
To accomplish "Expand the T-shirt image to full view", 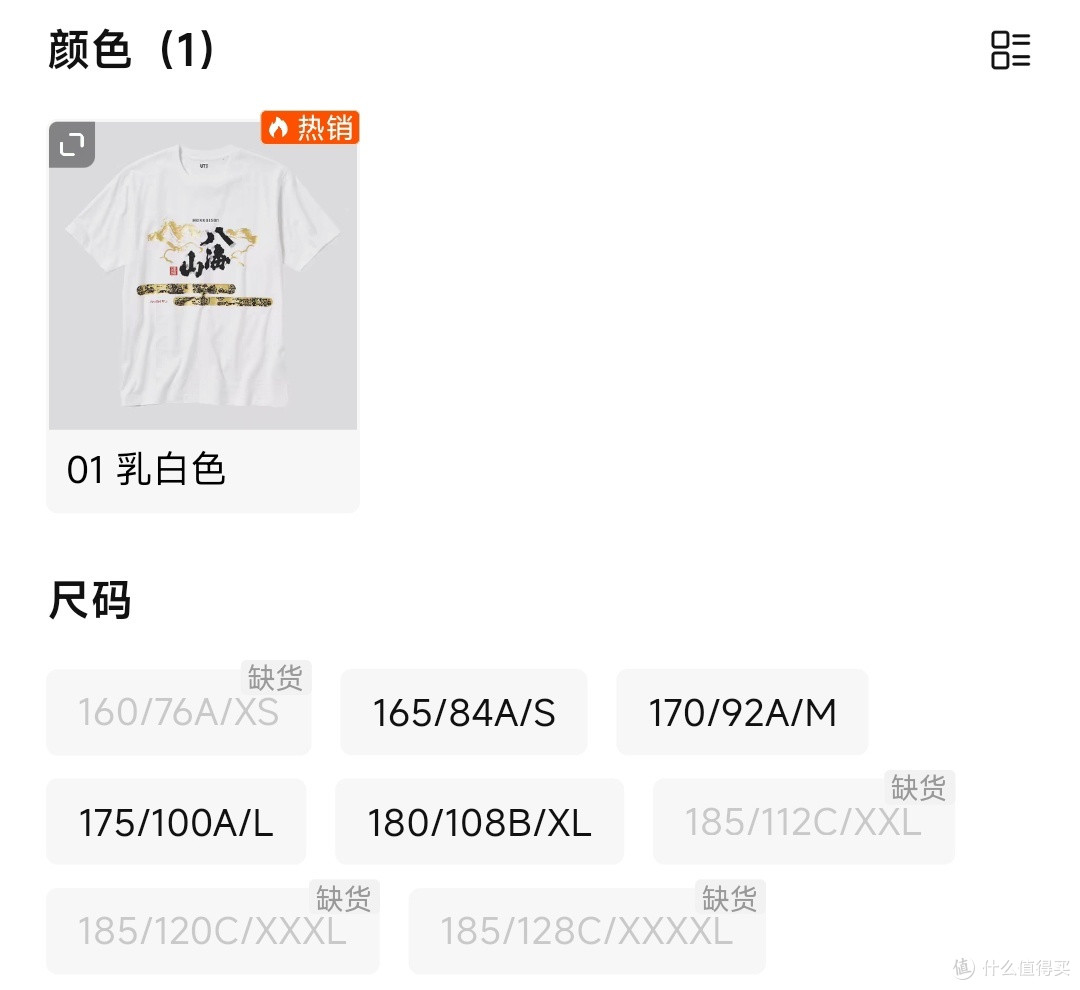I will (72, 146).
